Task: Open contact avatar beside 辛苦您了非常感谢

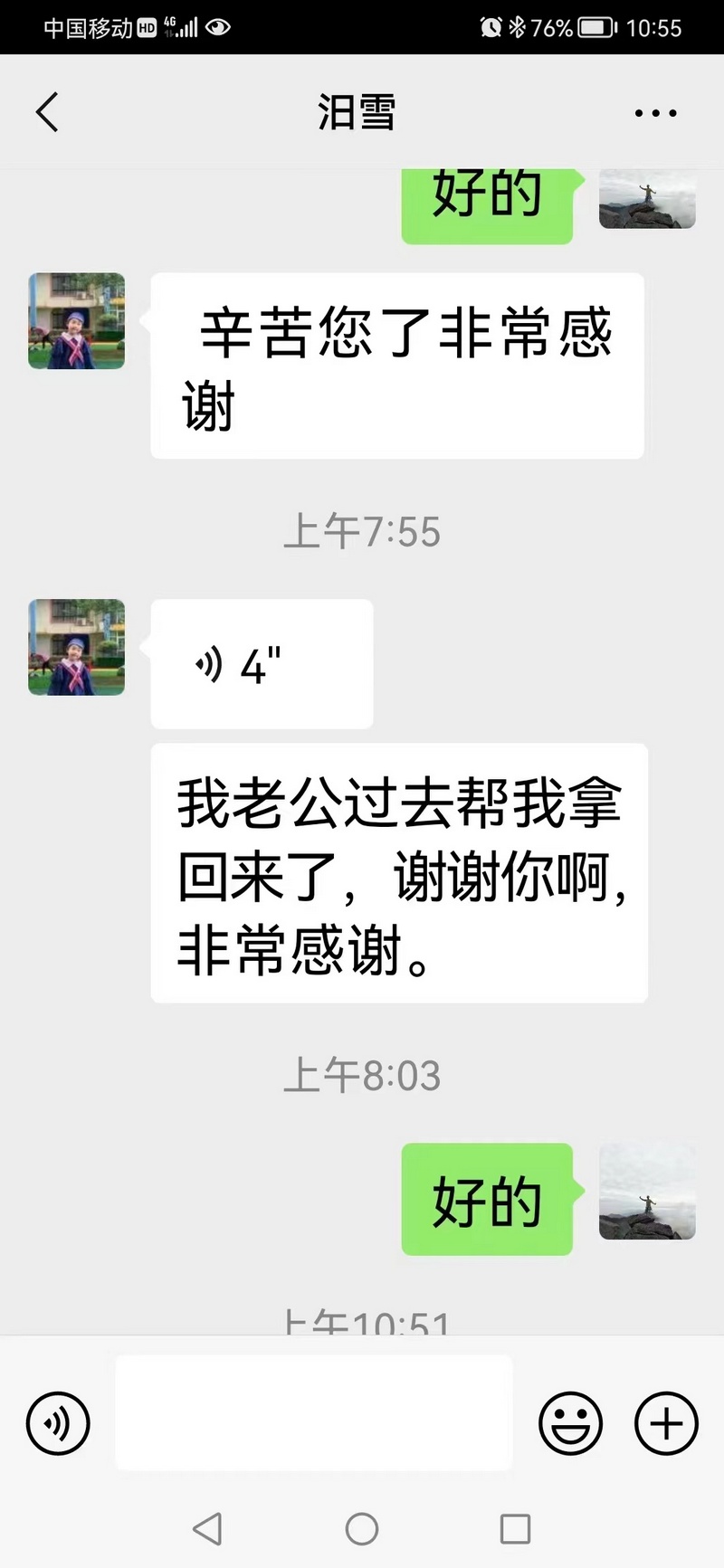Action: click(x=77, y=321)
